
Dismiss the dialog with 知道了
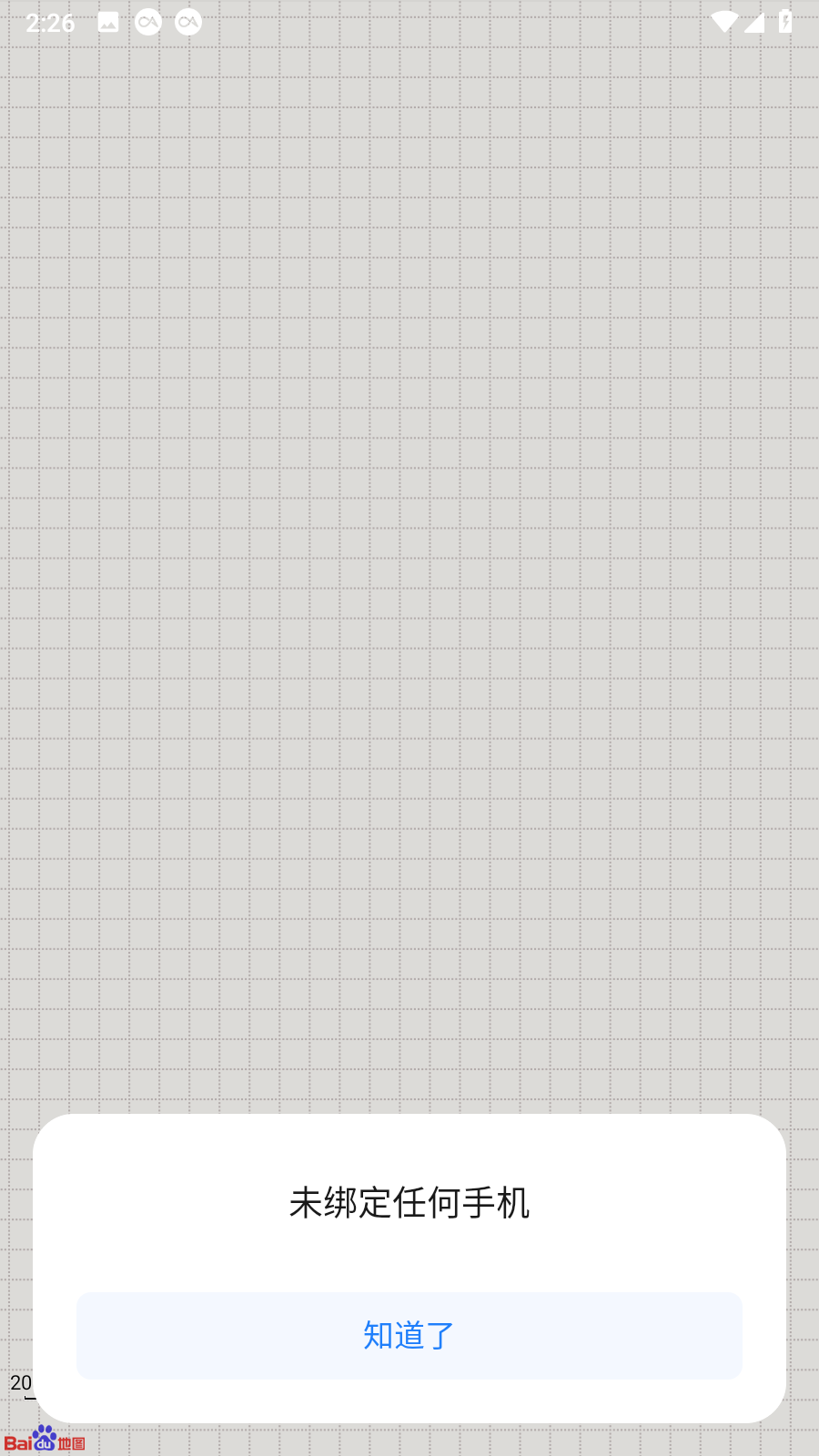coord(409,1335)
